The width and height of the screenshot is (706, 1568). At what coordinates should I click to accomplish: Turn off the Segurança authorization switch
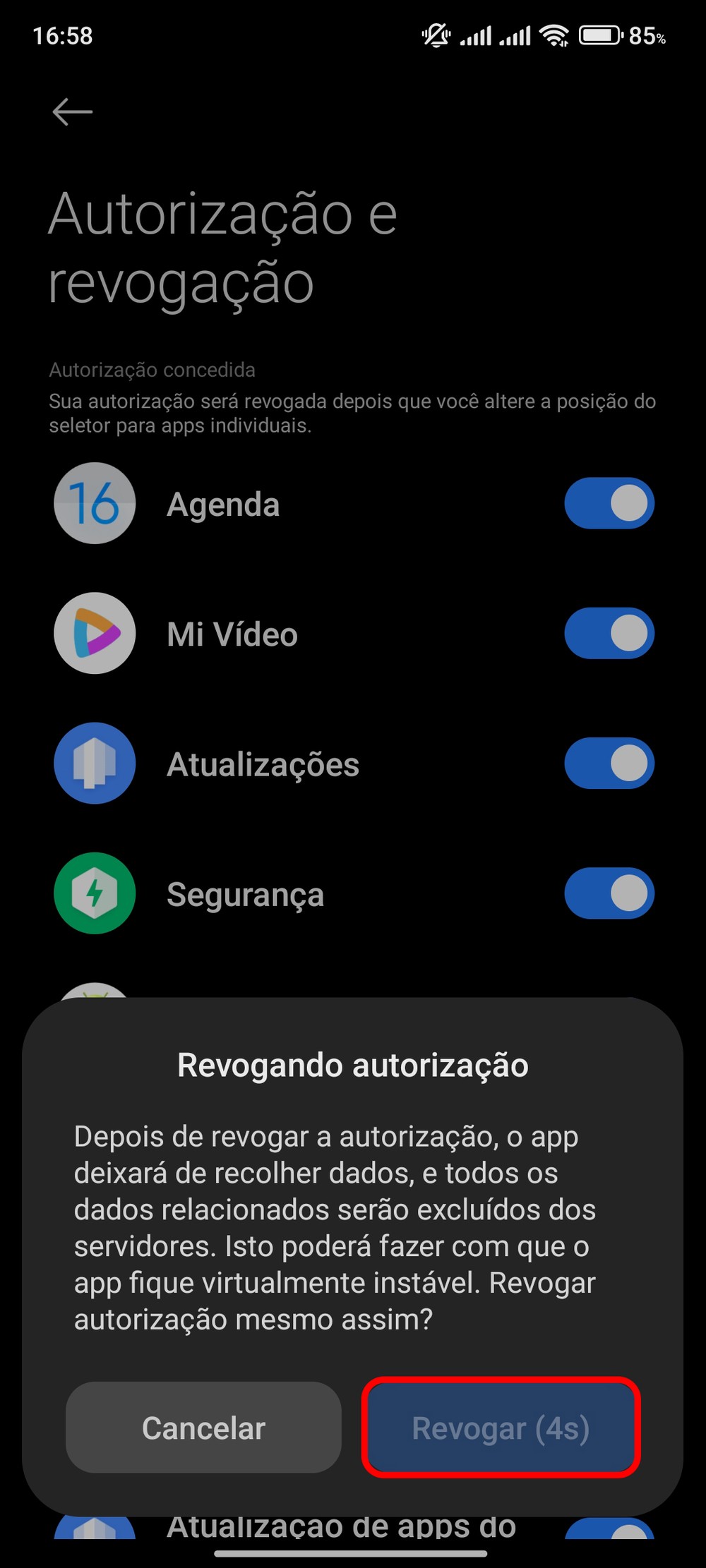tap(609, 893)
